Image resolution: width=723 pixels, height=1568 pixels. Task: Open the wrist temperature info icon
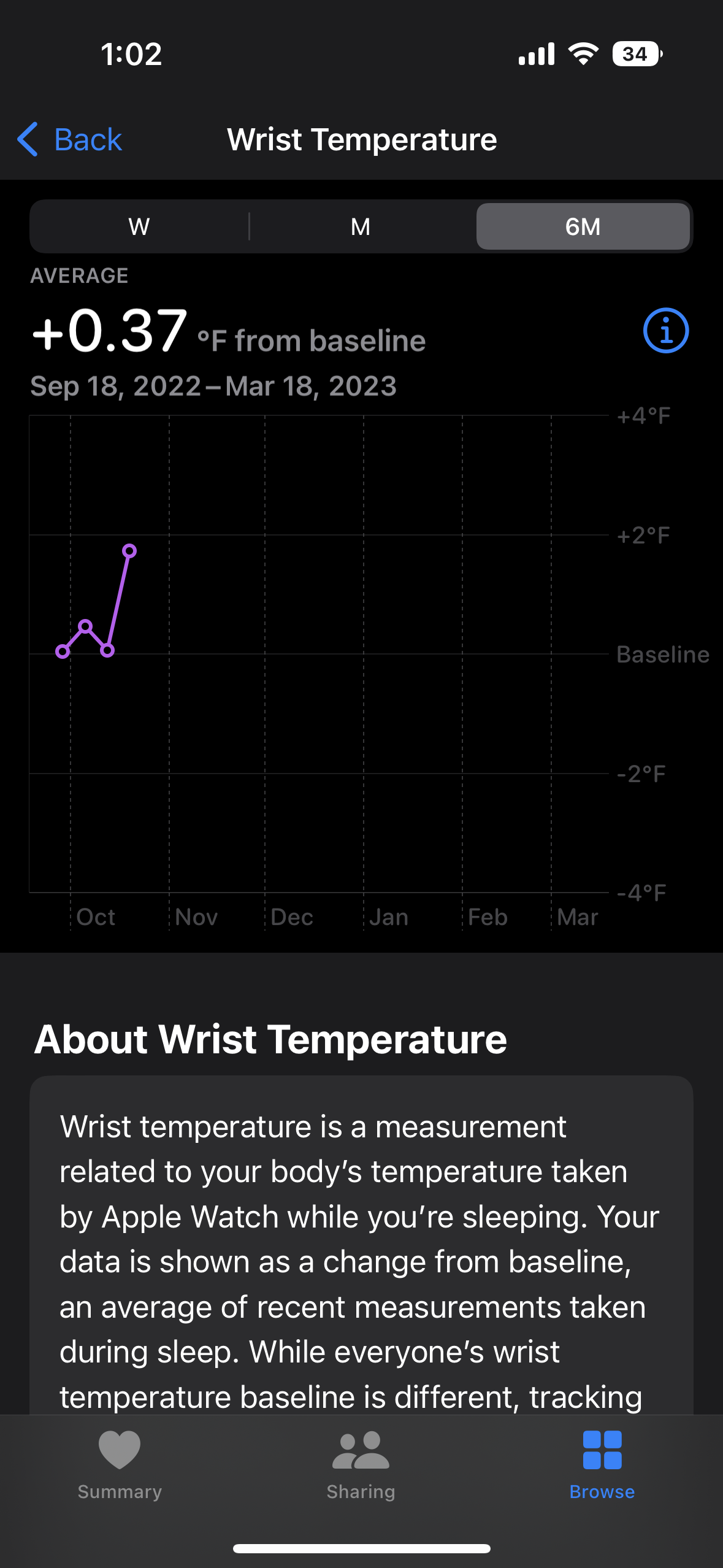click(x=665, y=331)
